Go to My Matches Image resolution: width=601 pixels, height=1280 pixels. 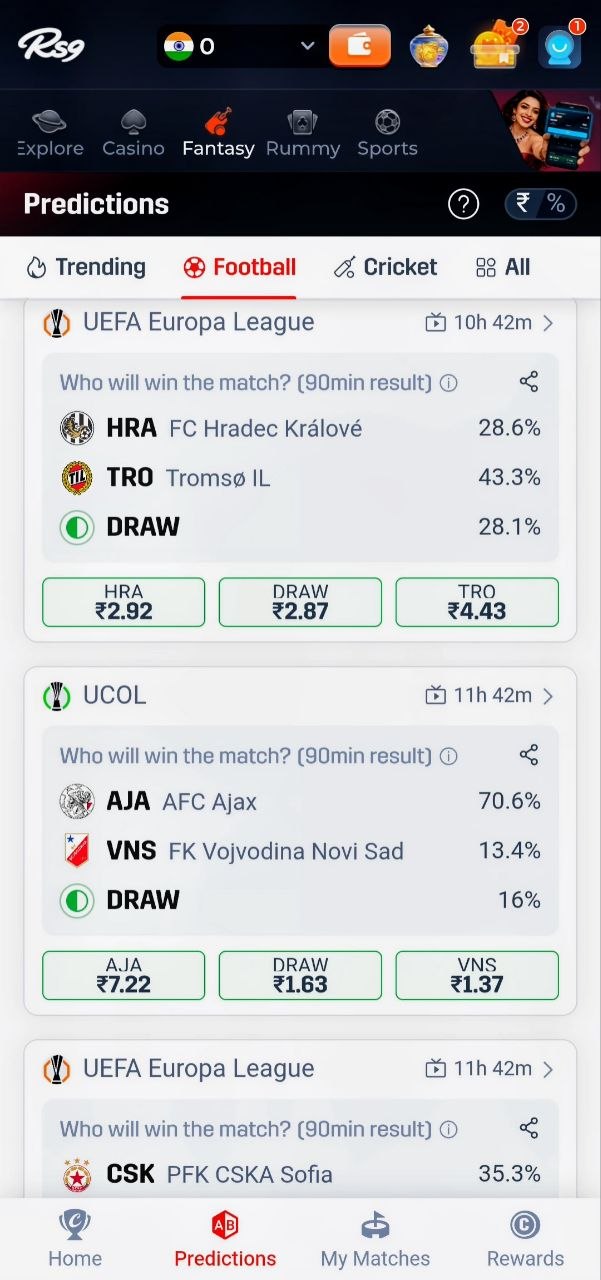375,1240
